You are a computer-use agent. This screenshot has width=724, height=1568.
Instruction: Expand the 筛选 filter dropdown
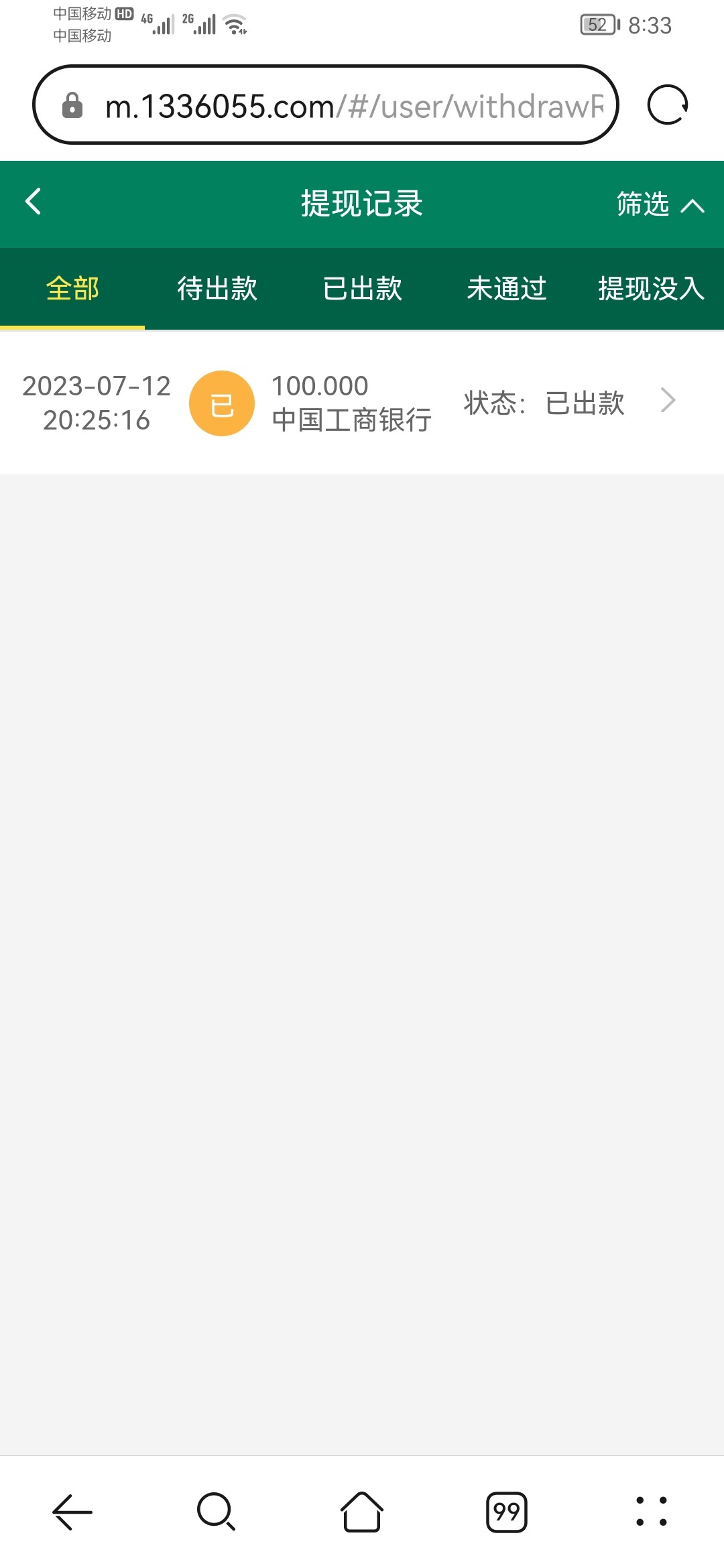[660, 204]
